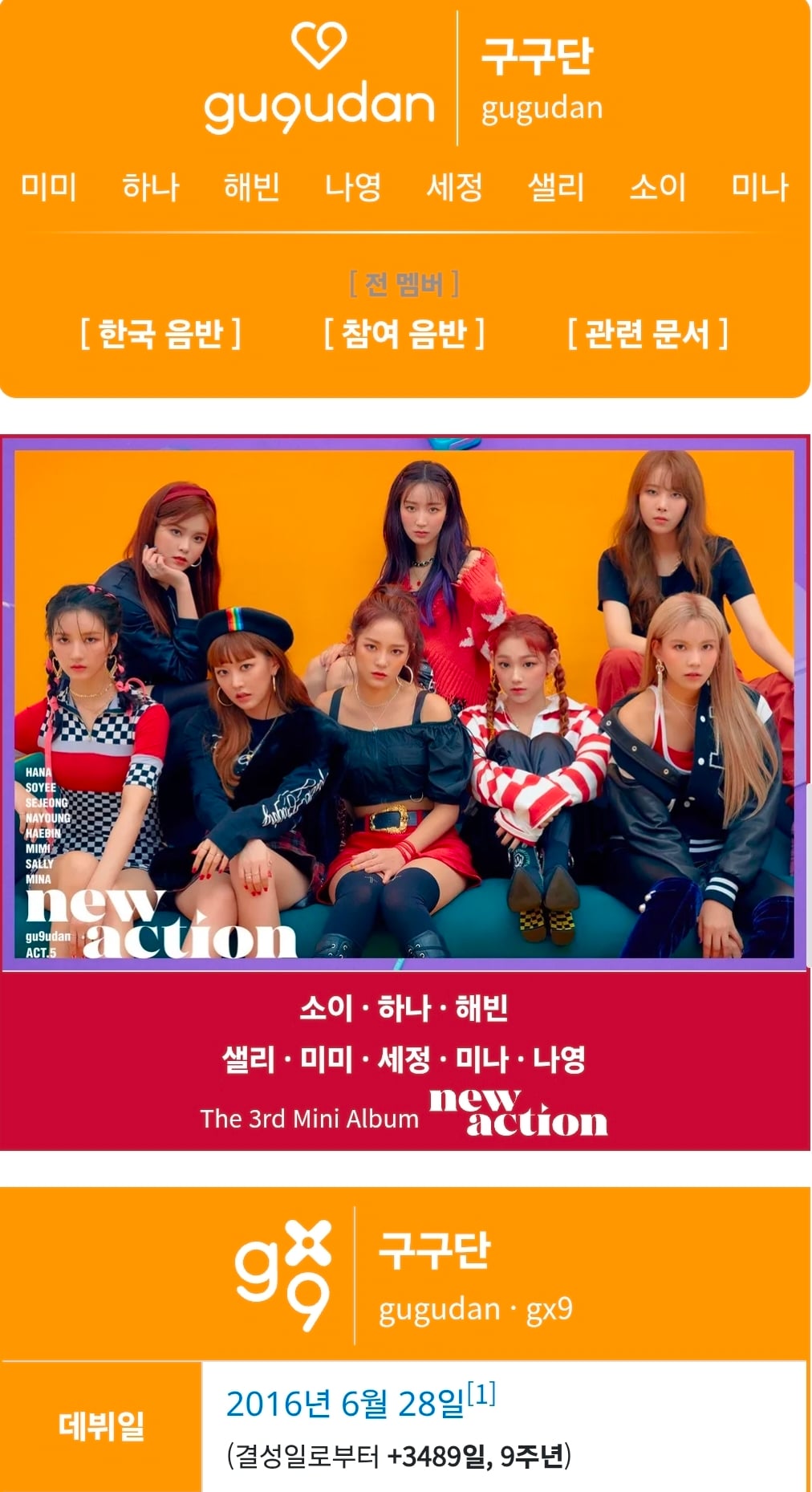Open member link 소이
812x1492 pixels.
(x=658, y=187)
